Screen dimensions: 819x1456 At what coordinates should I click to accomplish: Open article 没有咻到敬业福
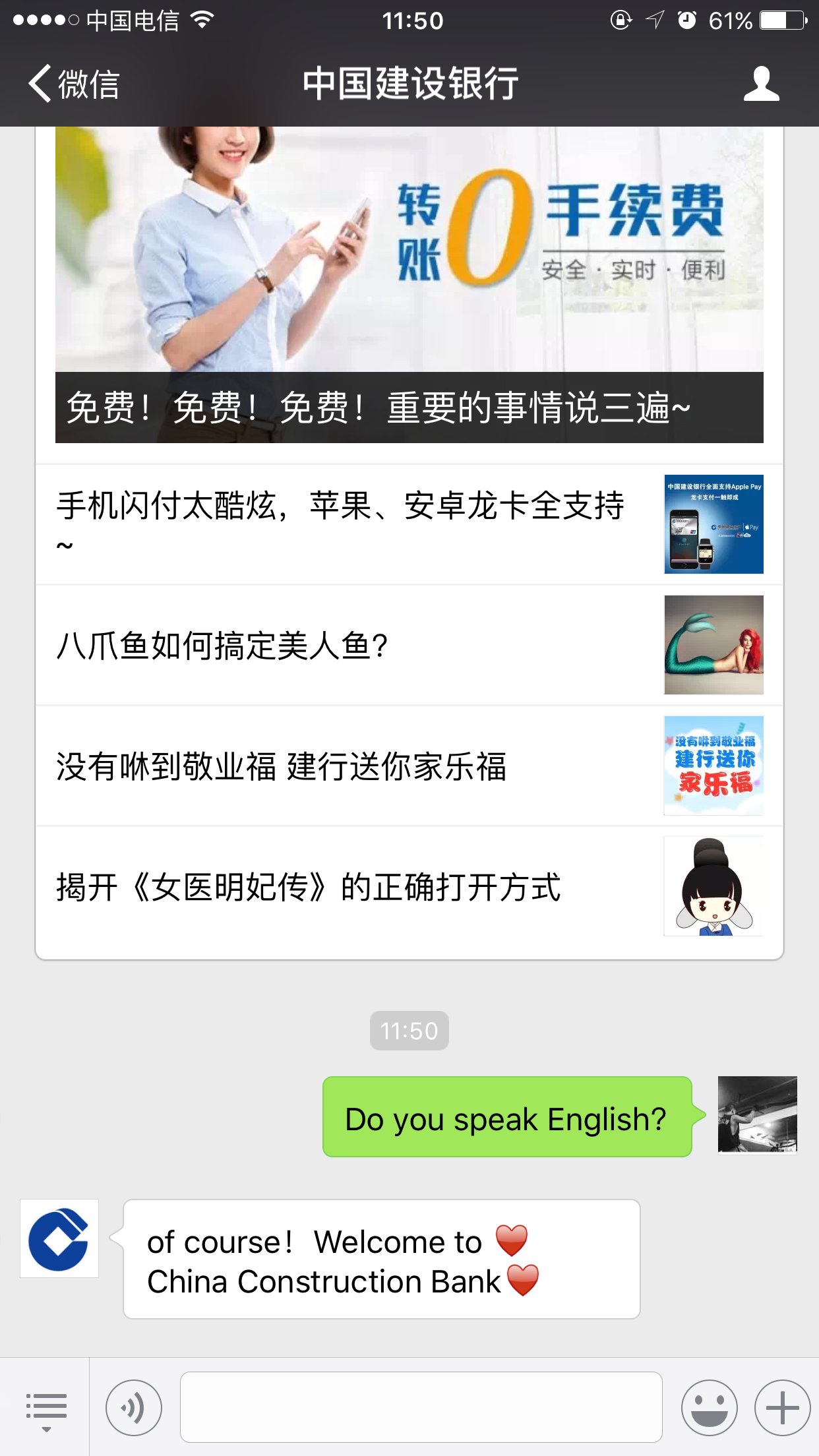coord(409,766)
